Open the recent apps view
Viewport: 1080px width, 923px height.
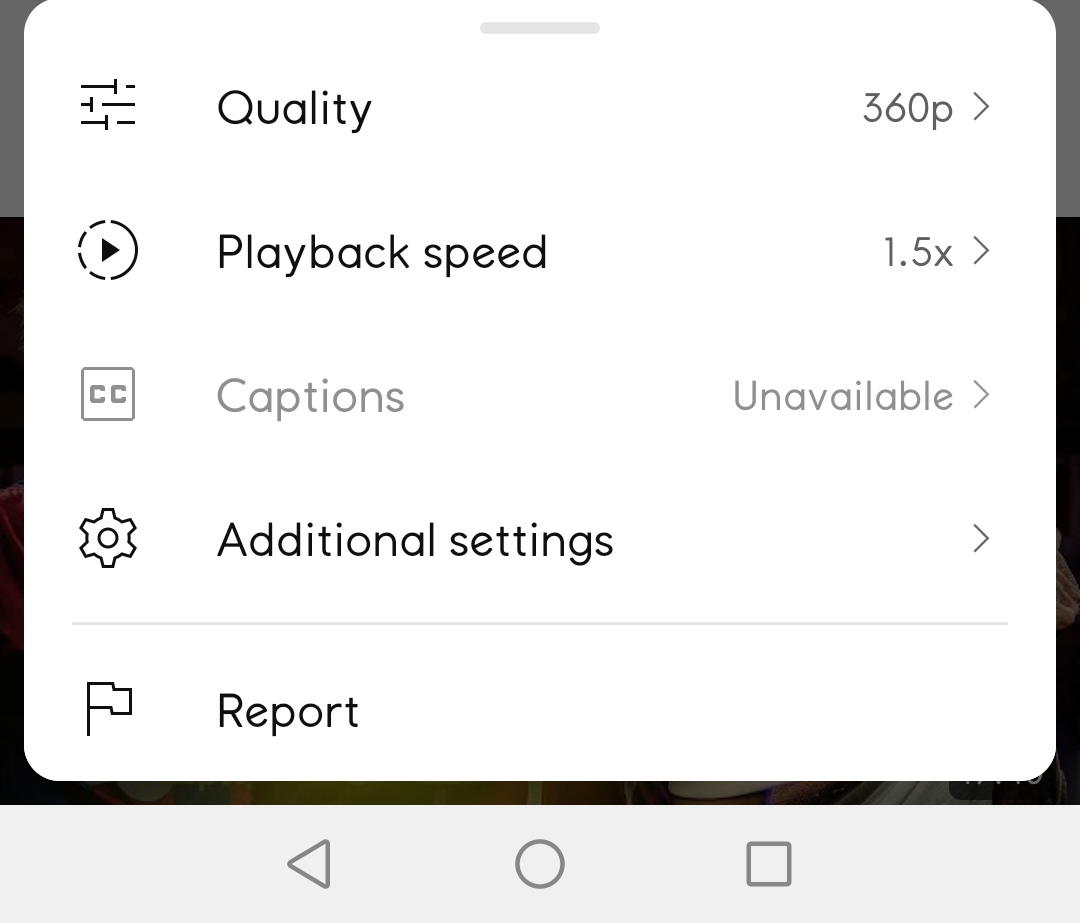(768, 864)
